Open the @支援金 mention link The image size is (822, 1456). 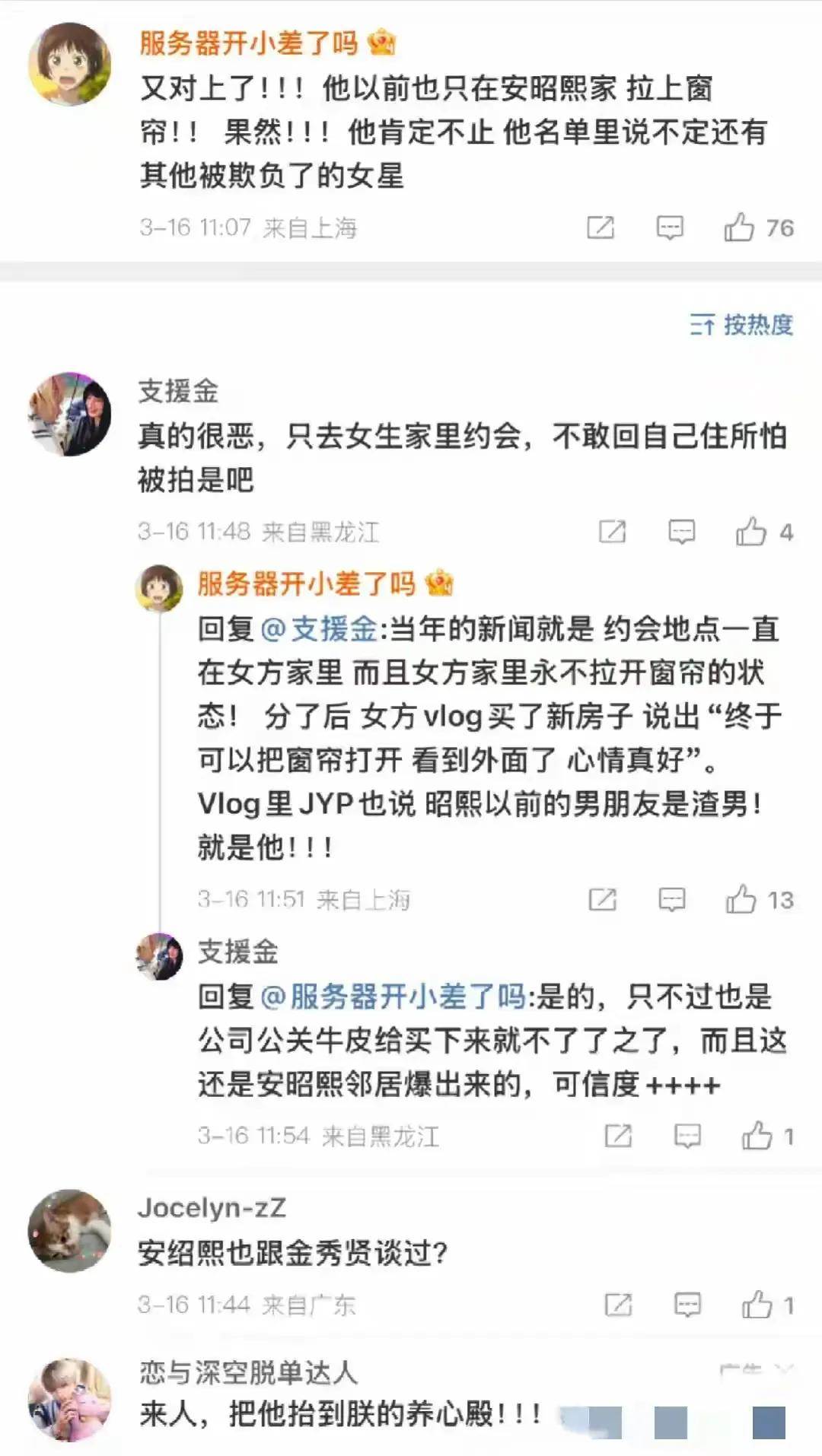click(320, 629)
